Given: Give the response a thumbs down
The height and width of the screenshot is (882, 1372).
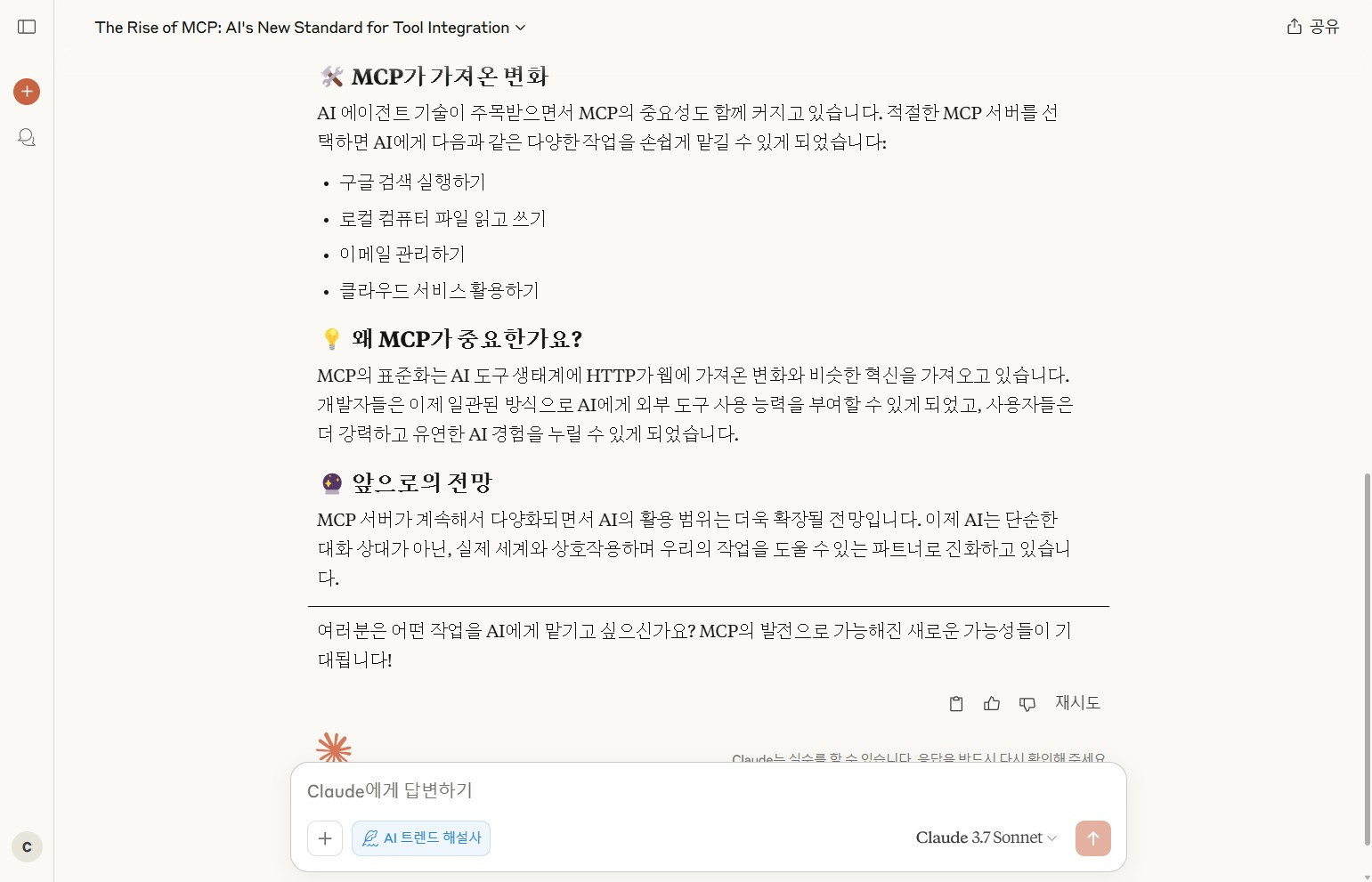Looking at the screenshot, I should point(1027,704).
